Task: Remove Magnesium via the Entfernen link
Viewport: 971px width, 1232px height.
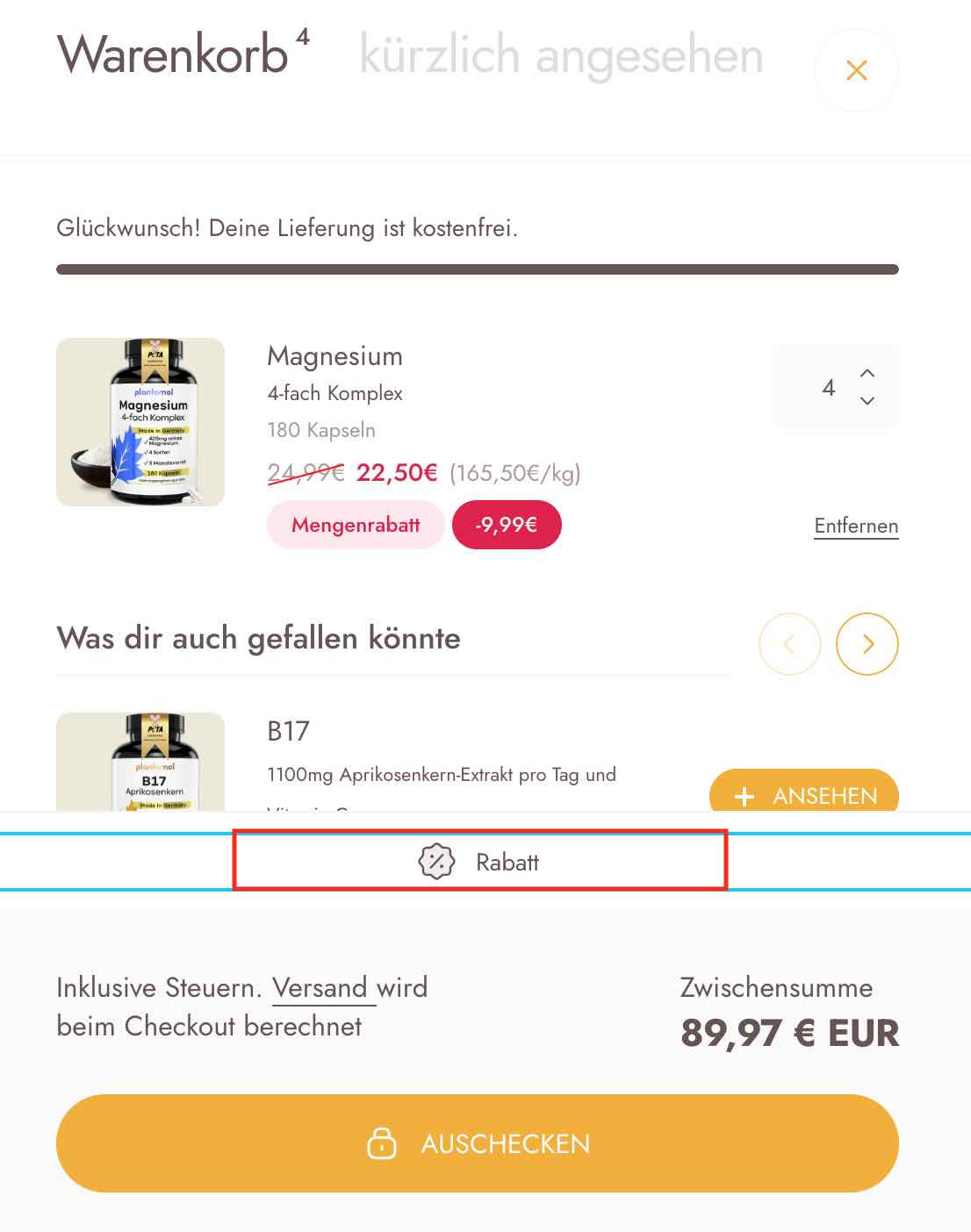Action: (856, 525)
